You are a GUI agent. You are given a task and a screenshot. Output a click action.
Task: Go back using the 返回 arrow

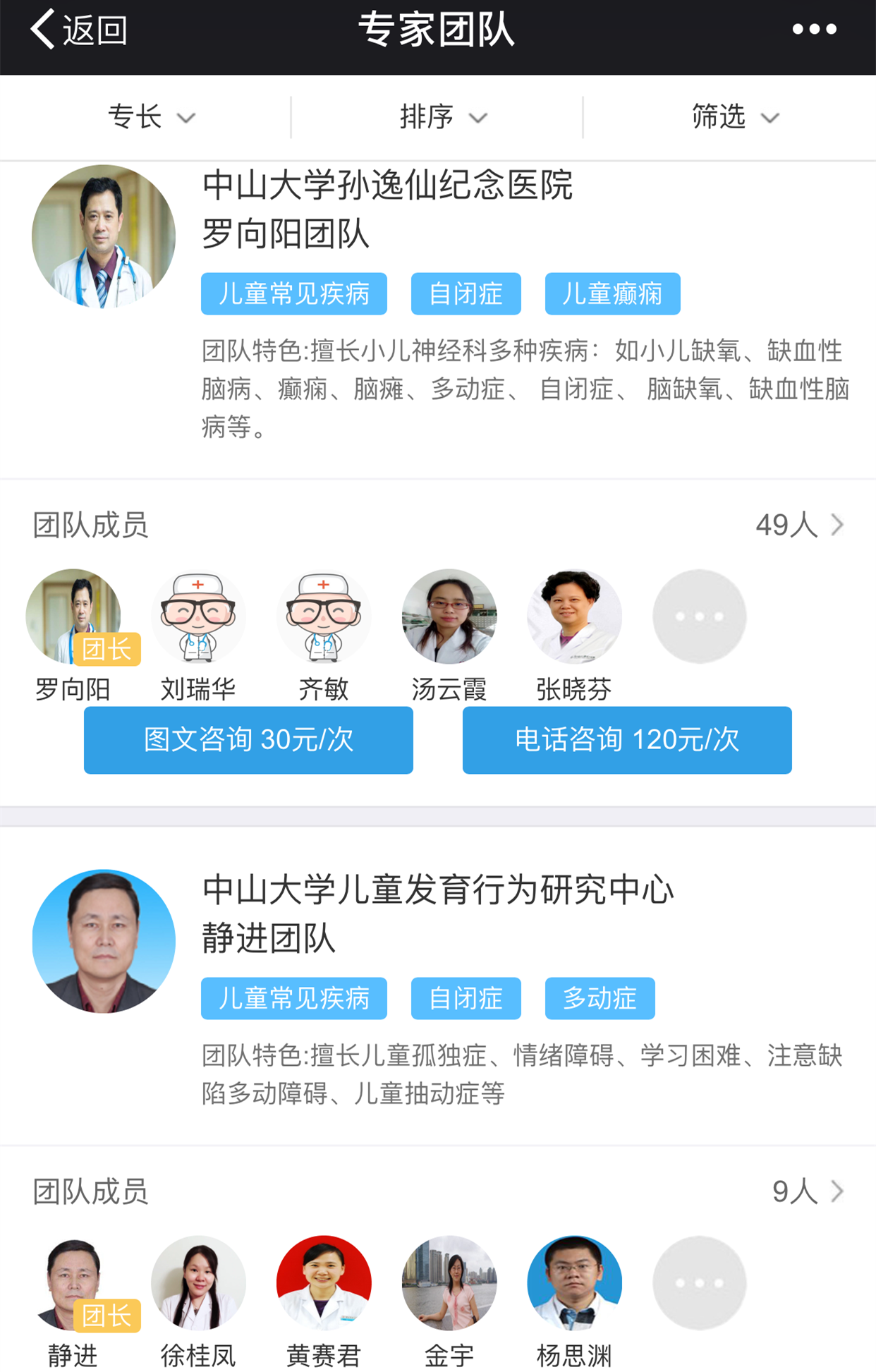click(x=78, y=30)
